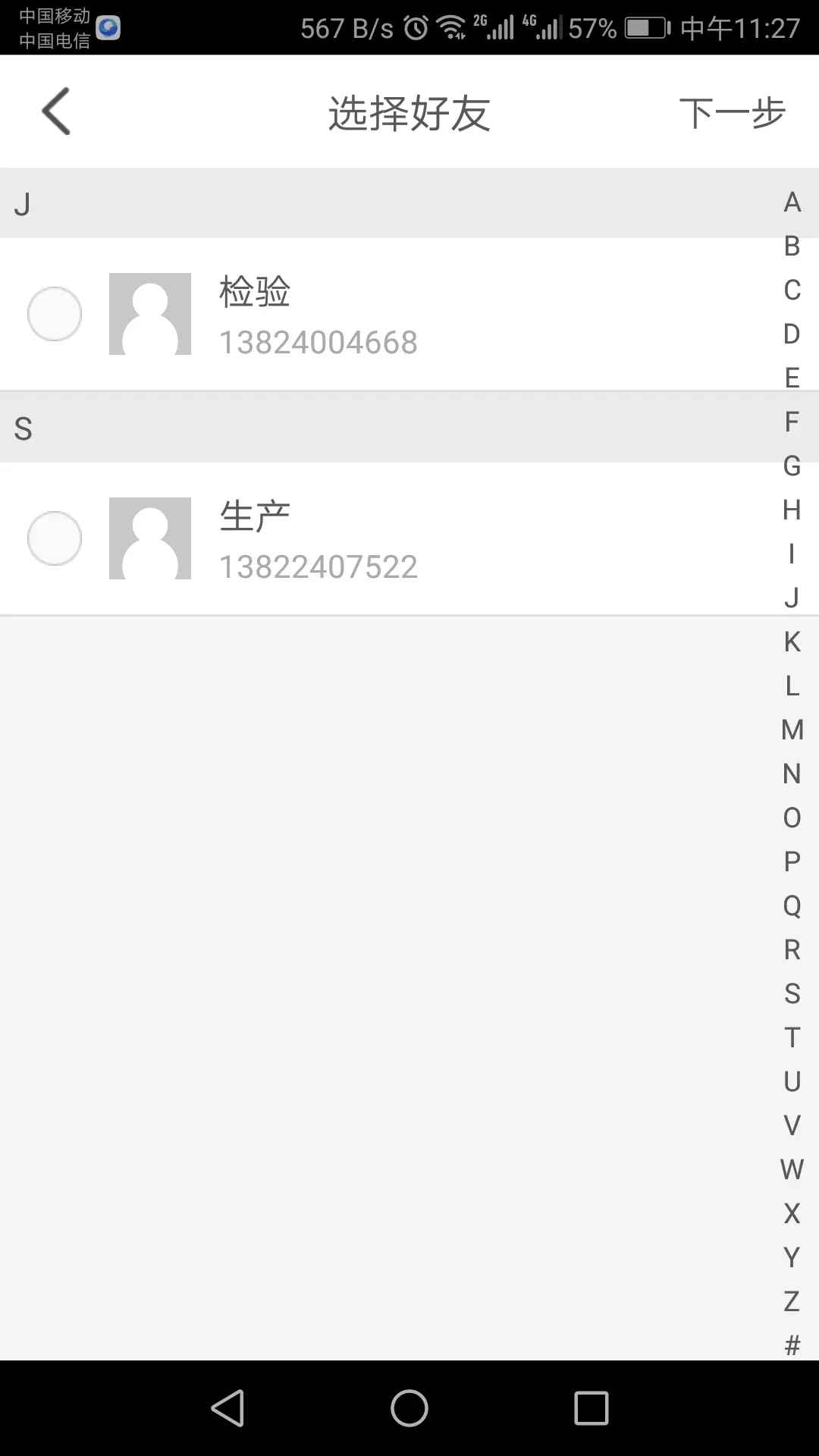Tap 生产's avatar placeholder image

(149, 538)
